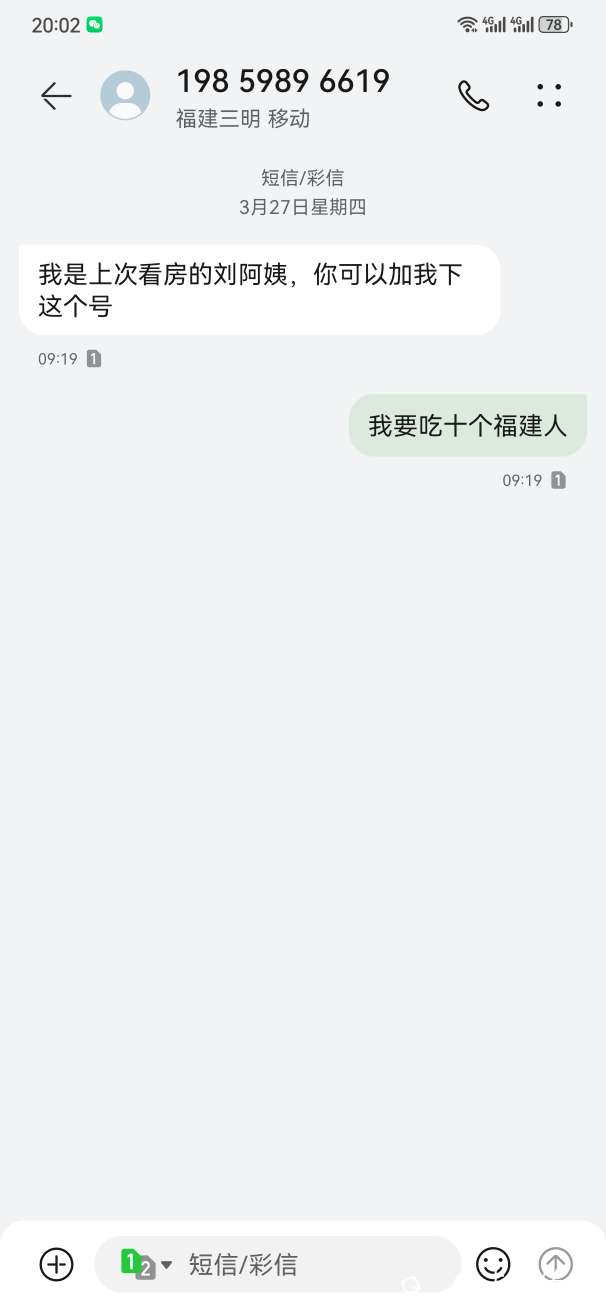Image resolution: width=606 pixels, height=1308 pixels.
Task: Open the plus attachment menu
Action: click(x=57, y=1264)
